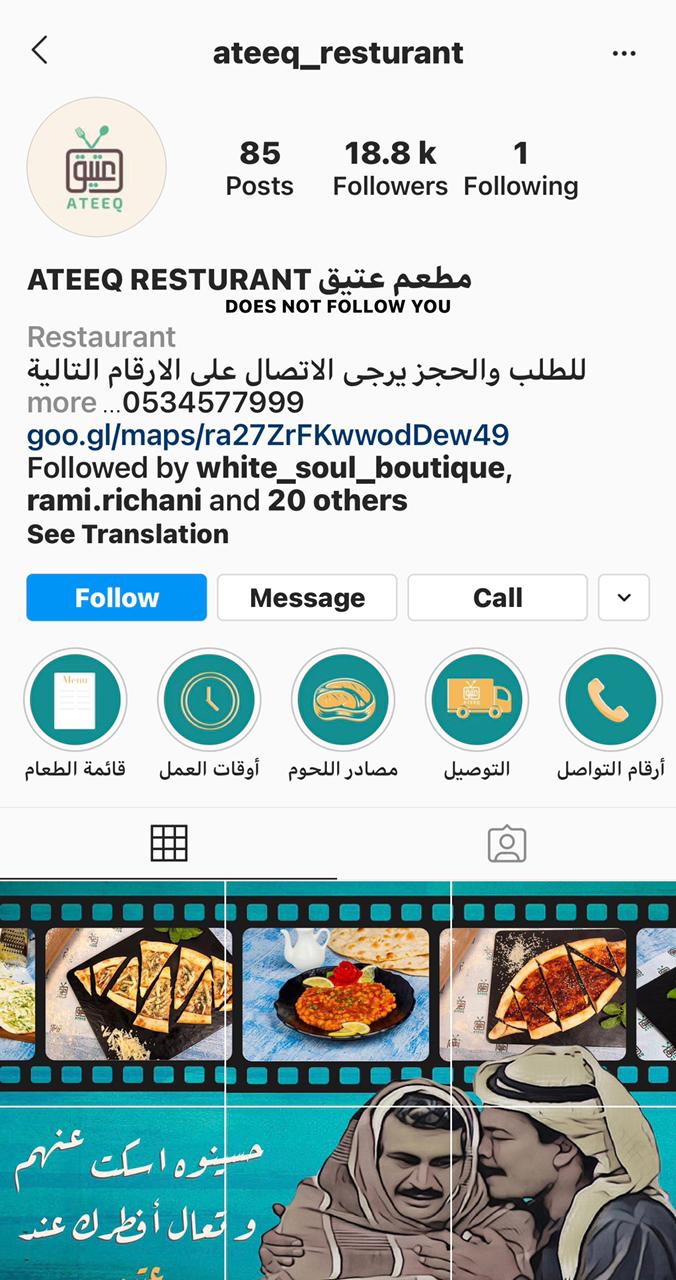Switch to the tagged photos tab

point(507,844)
